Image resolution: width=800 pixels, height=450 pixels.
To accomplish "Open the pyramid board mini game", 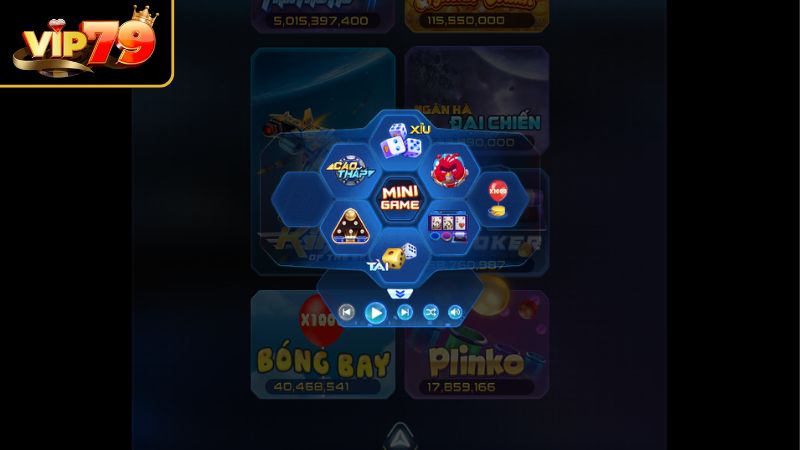I will click(x=348, y=225).
